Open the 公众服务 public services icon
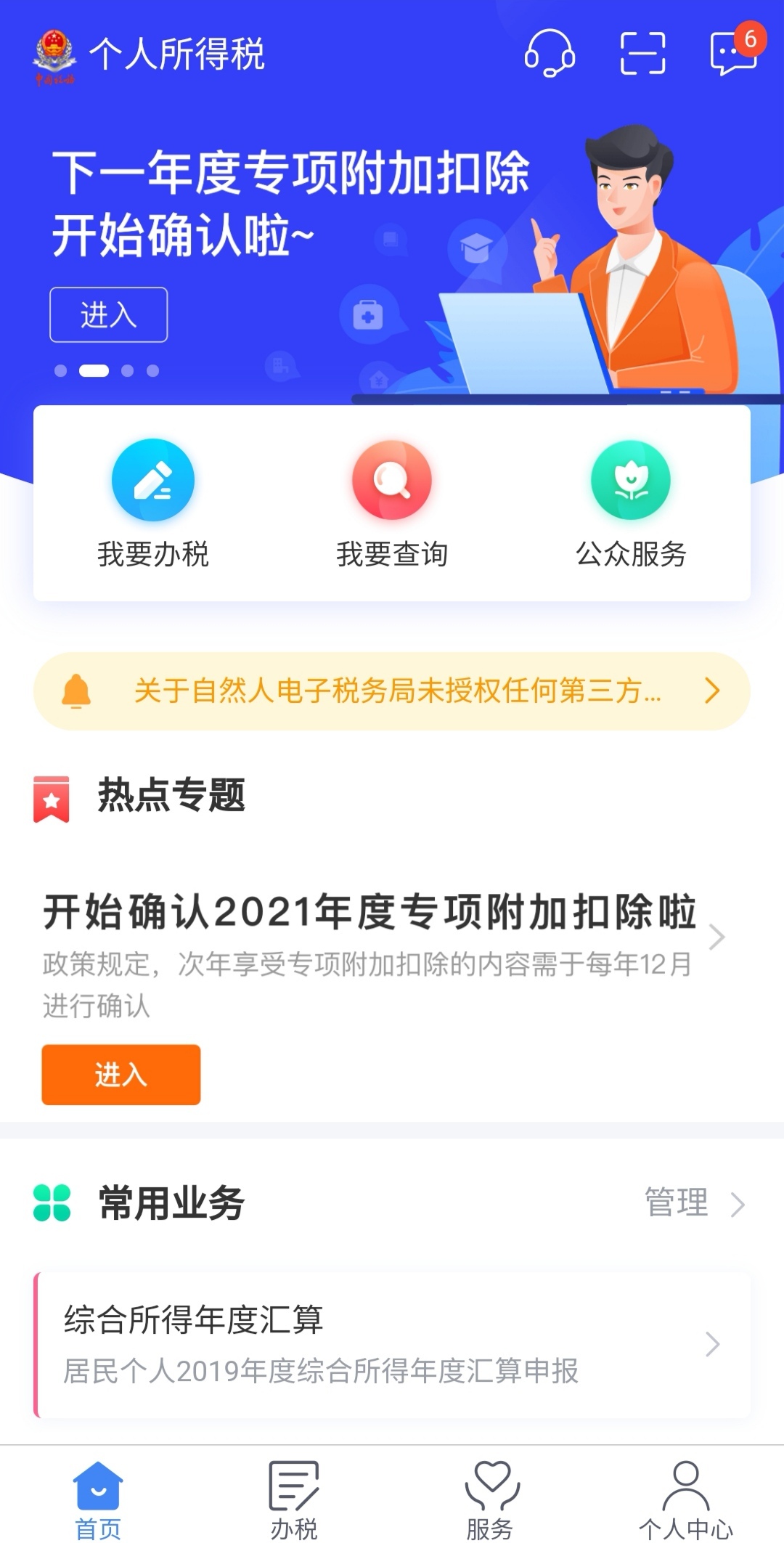Viewport: 784px width, 1543px height. pyautogui.click(x=631, y=481)
